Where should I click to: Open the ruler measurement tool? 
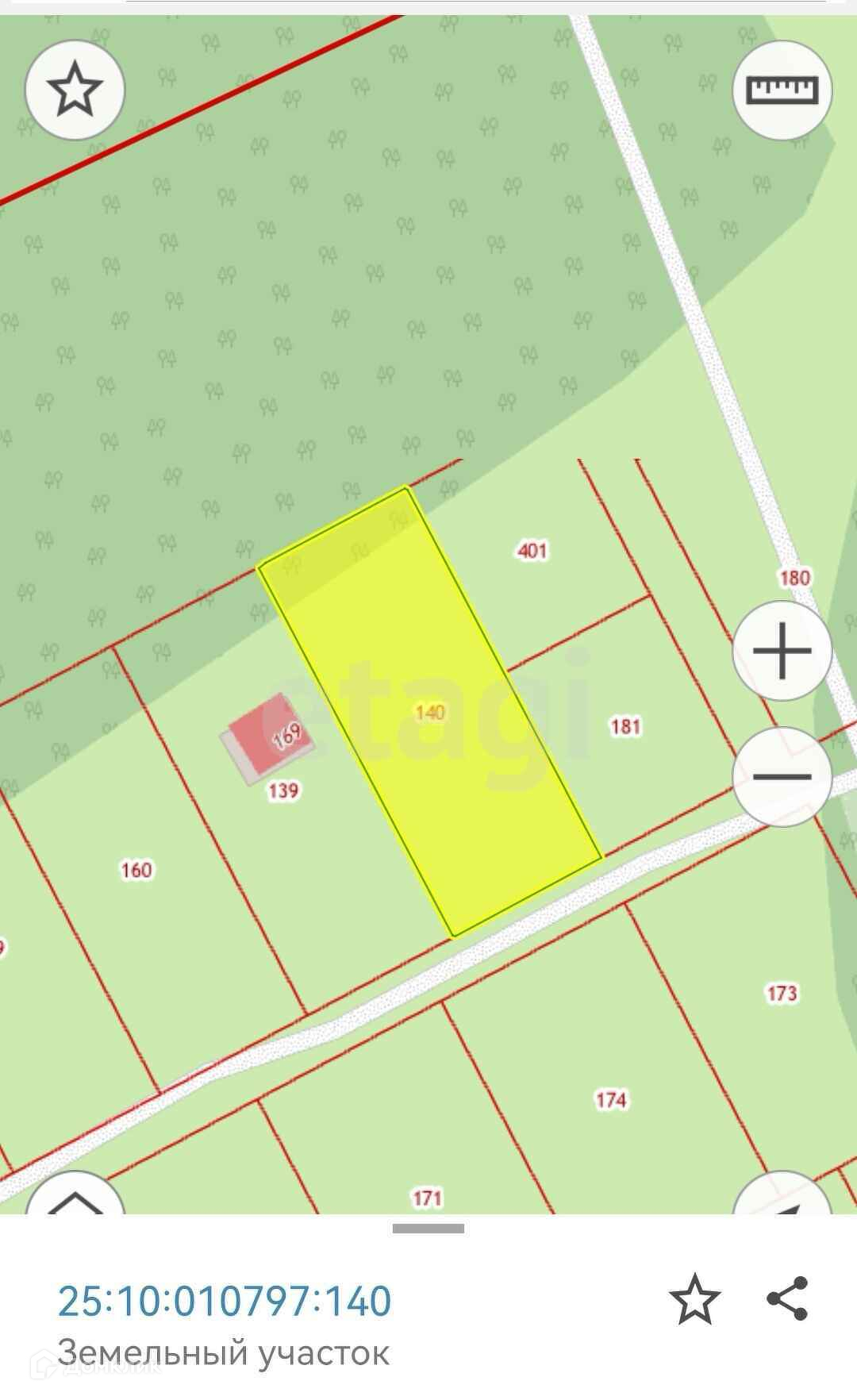[782, 90]
